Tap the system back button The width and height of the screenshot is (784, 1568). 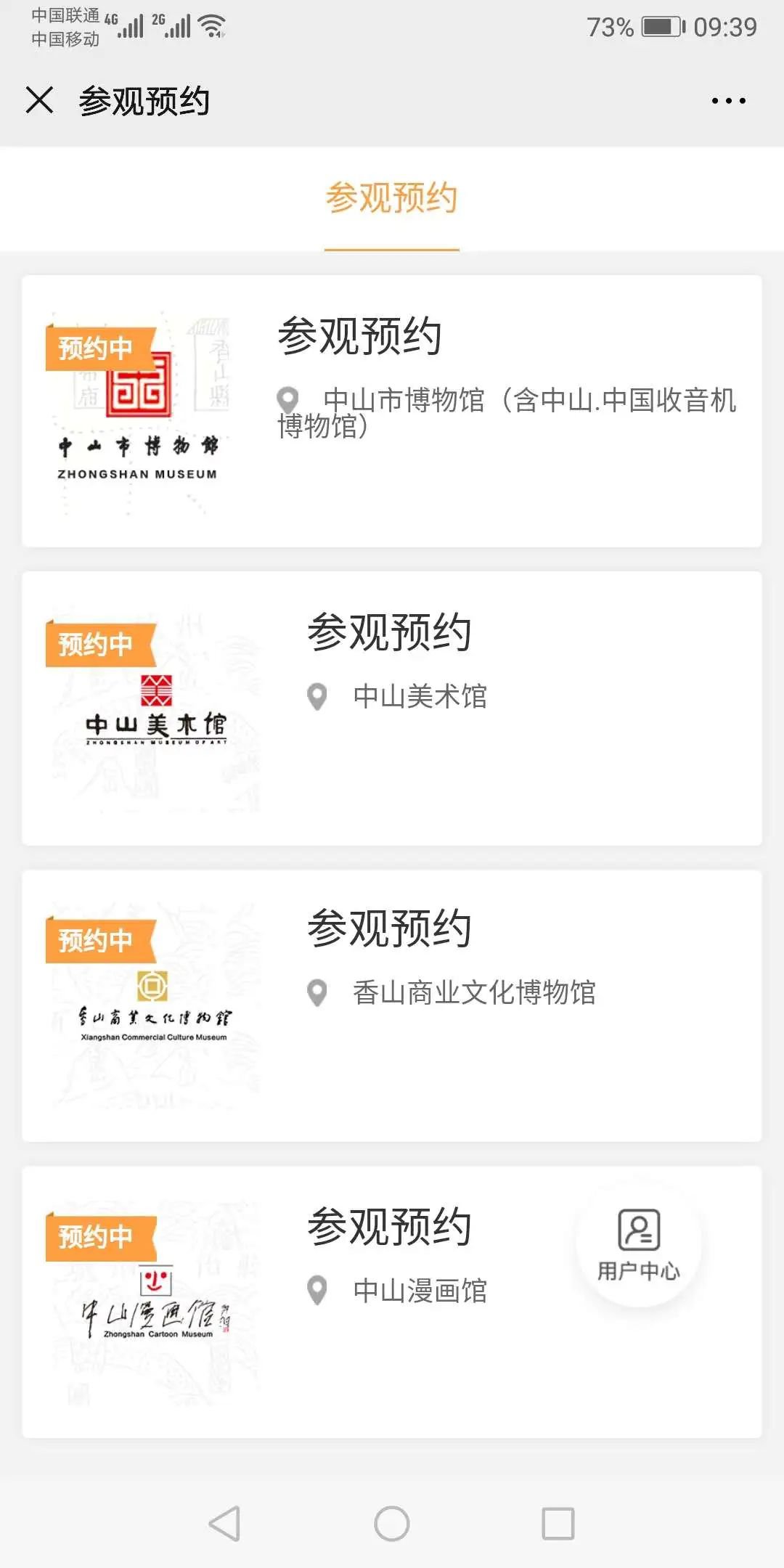(224, 1523)
